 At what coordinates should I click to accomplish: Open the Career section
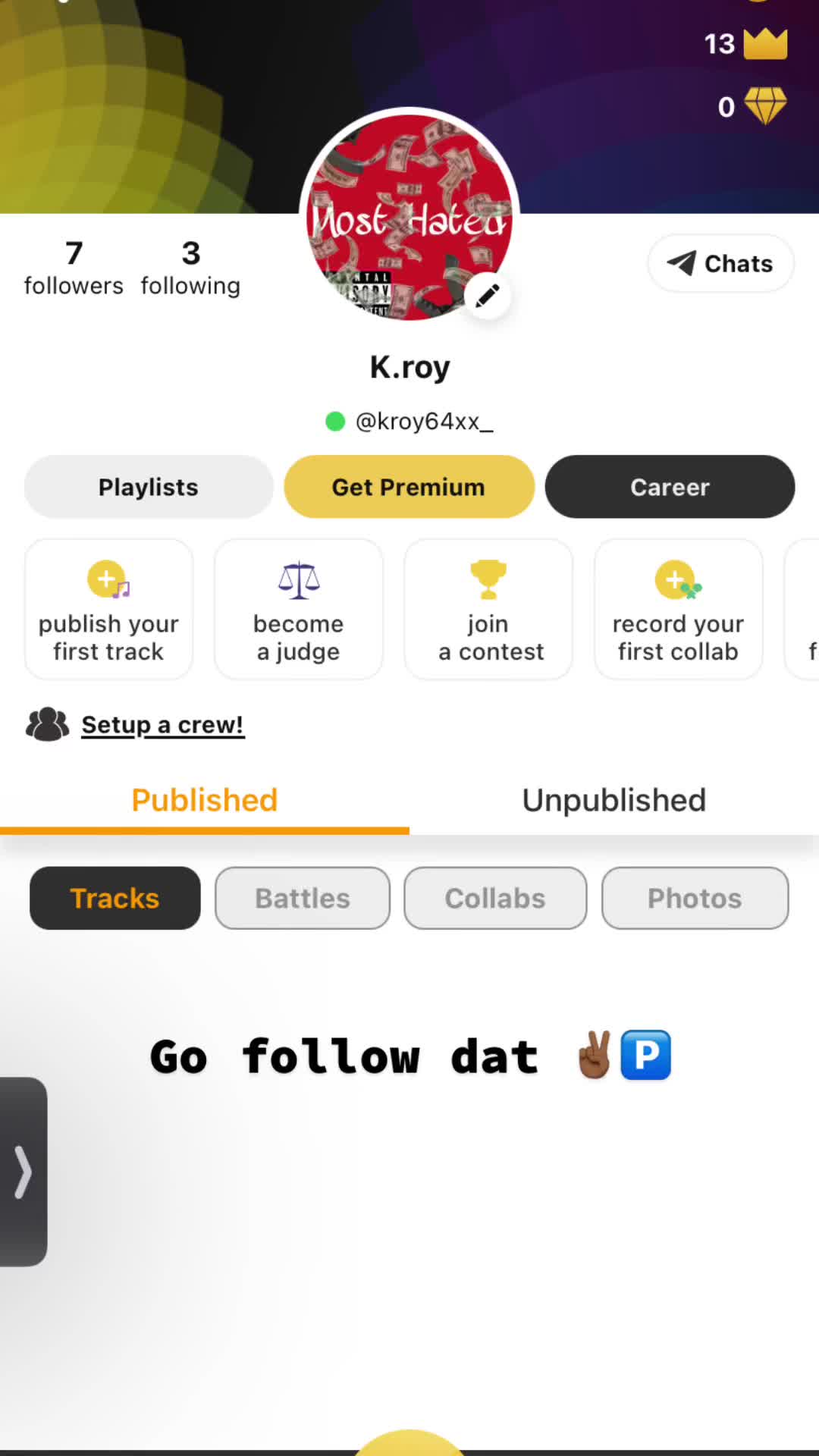tap(670, 487)
